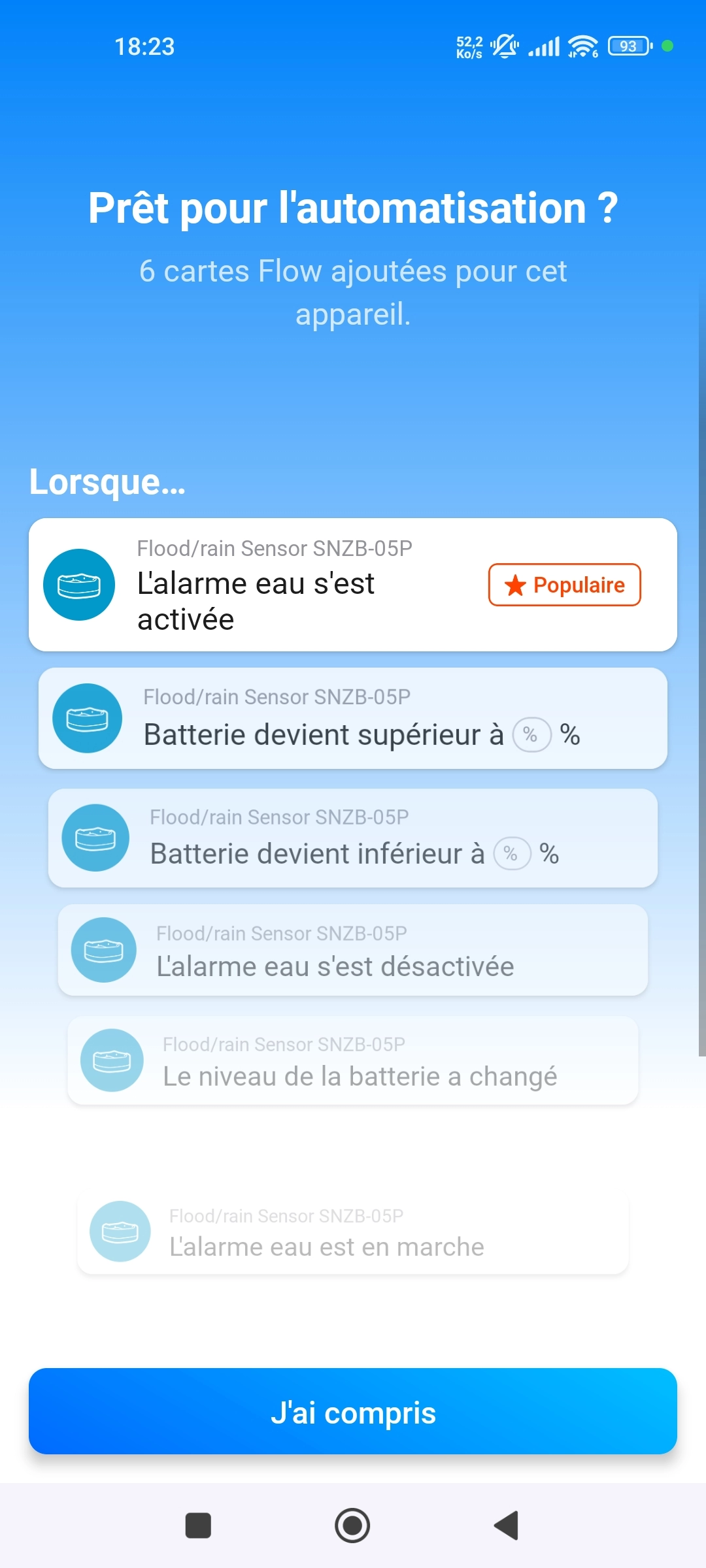The height and width of the screenshot is (1568, 706).
Task: Select the "L'alarme eau s'est activée" card
Action: coord(353,585)
